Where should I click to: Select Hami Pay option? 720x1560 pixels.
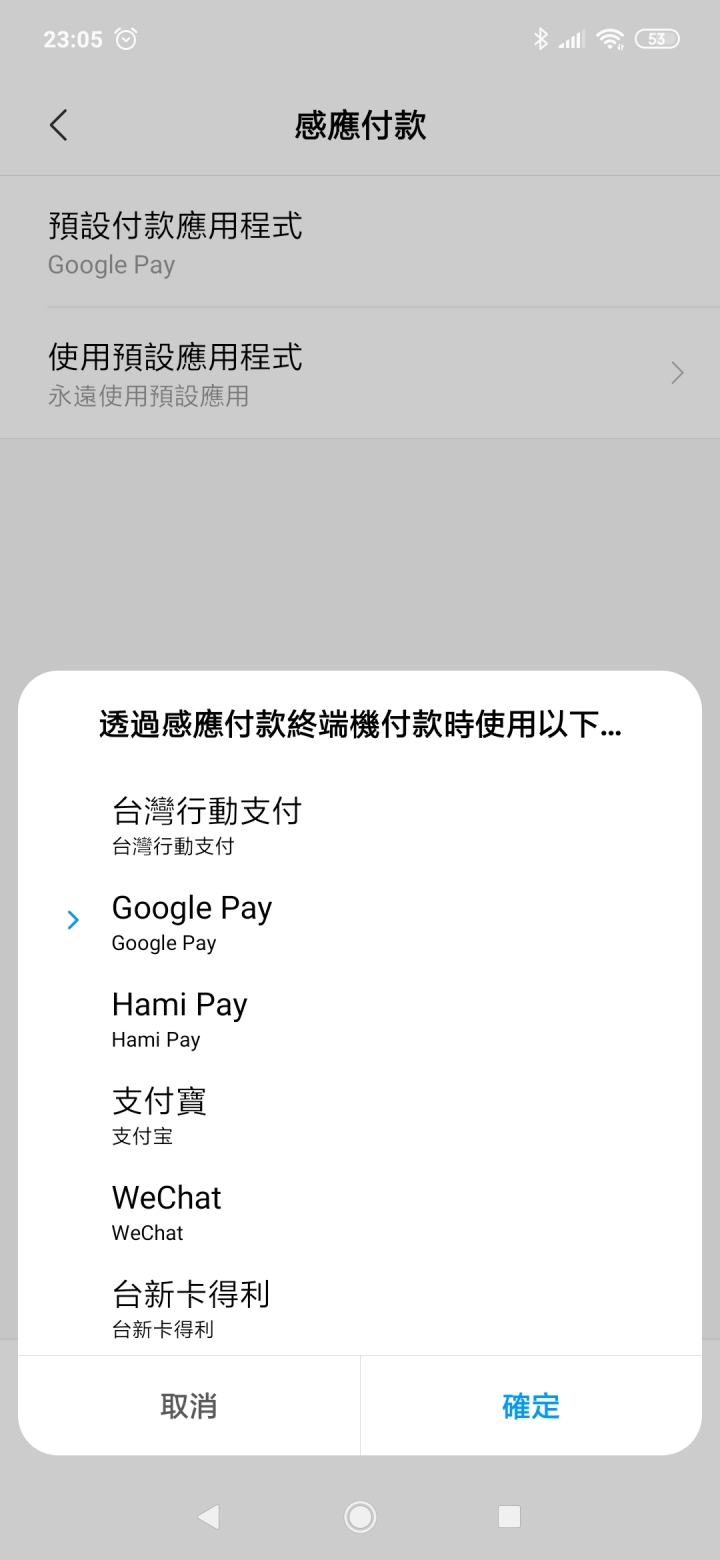[360, 1019]
